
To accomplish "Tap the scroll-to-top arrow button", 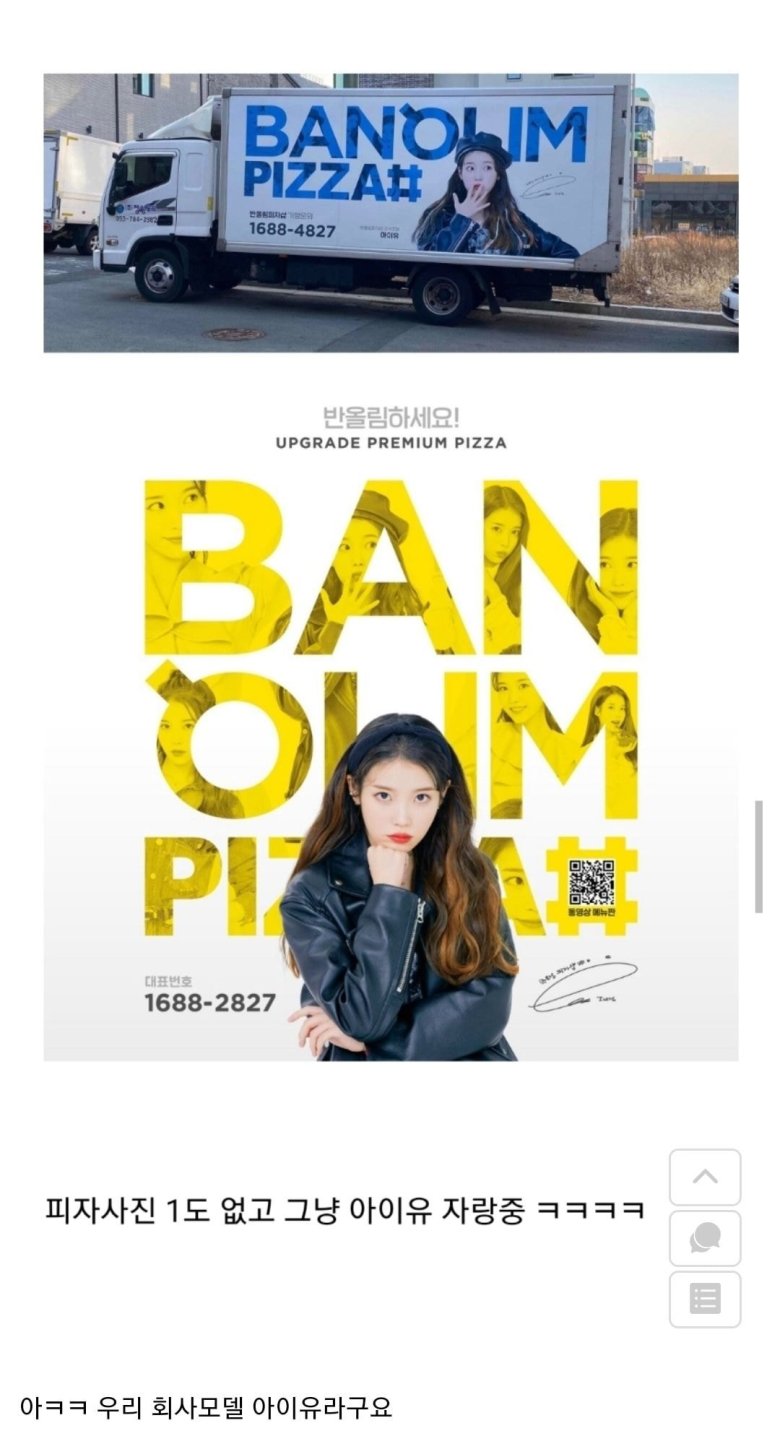I will click(x=705, y=1177).
